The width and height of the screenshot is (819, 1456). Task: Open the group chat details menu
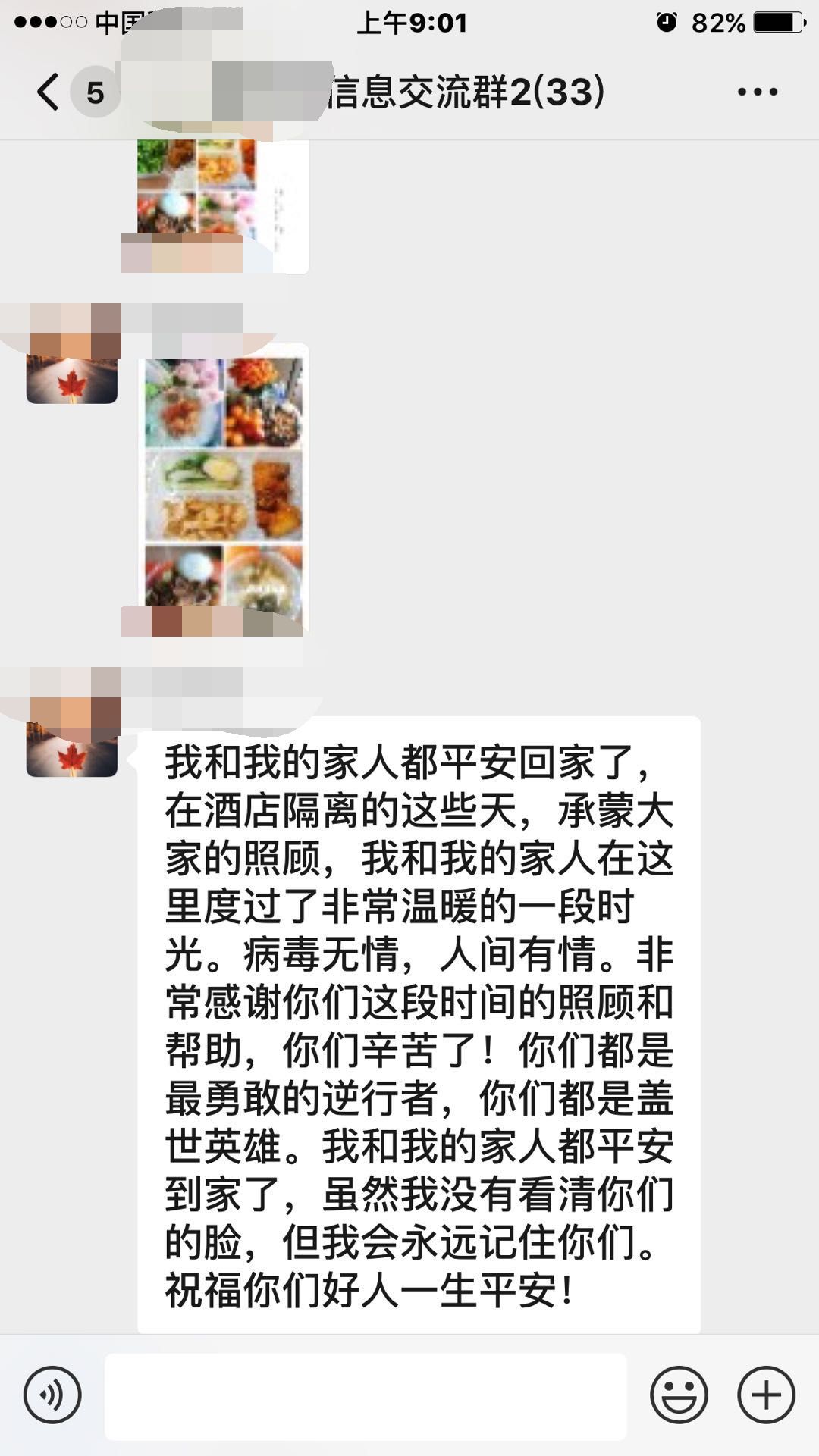point(757,92)
